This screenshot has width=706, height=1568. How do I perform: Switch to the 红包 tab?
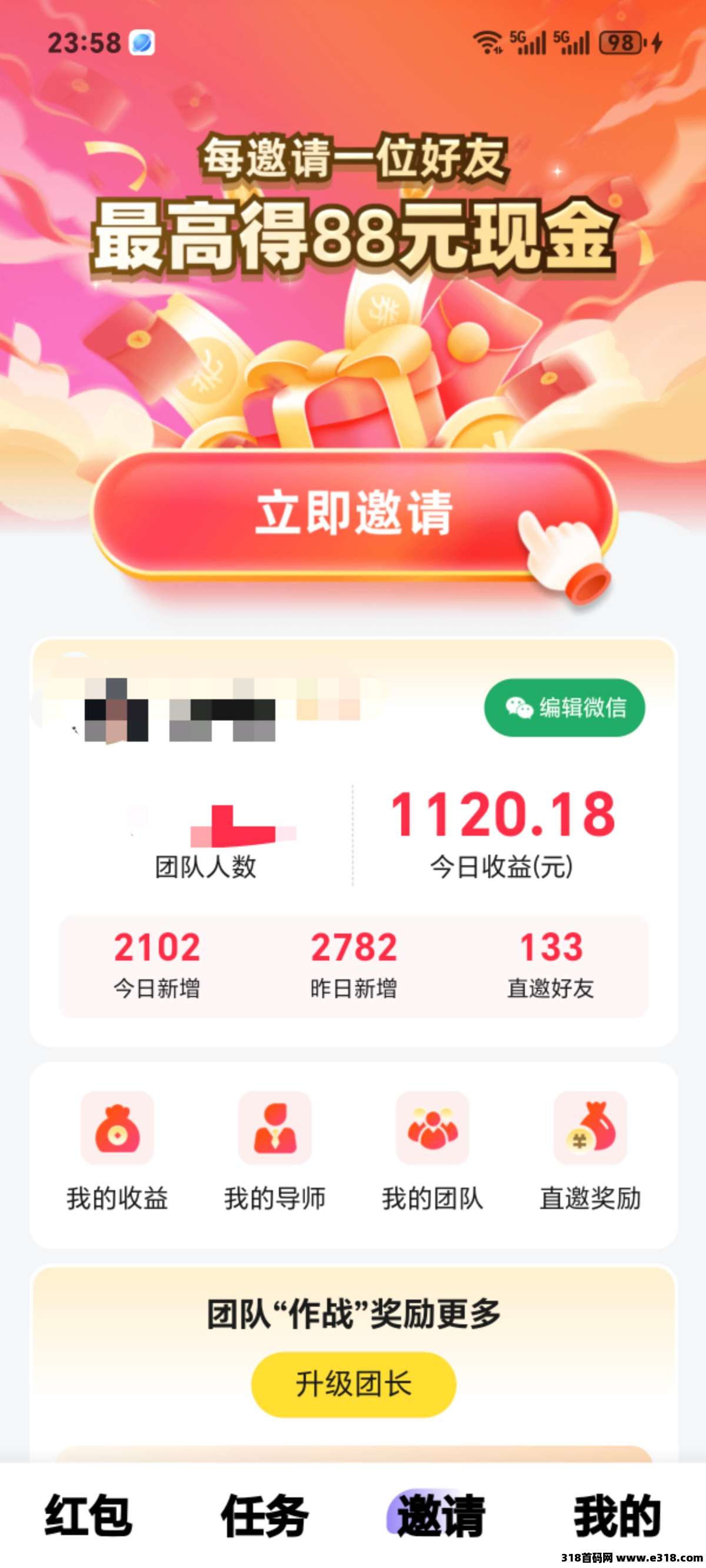(x=88, y=1515)
